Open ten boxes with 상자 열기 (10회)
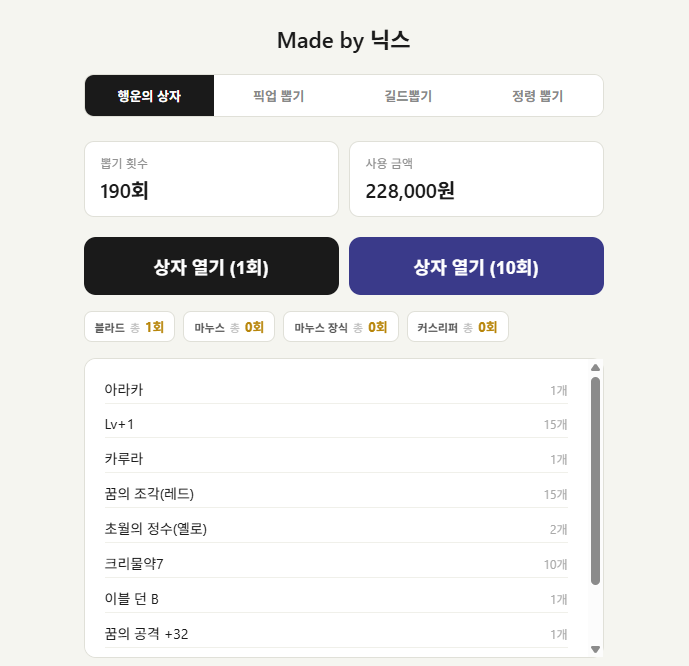Image resolution: width=689 pixels, height=666 pixels. click(476, 267)
